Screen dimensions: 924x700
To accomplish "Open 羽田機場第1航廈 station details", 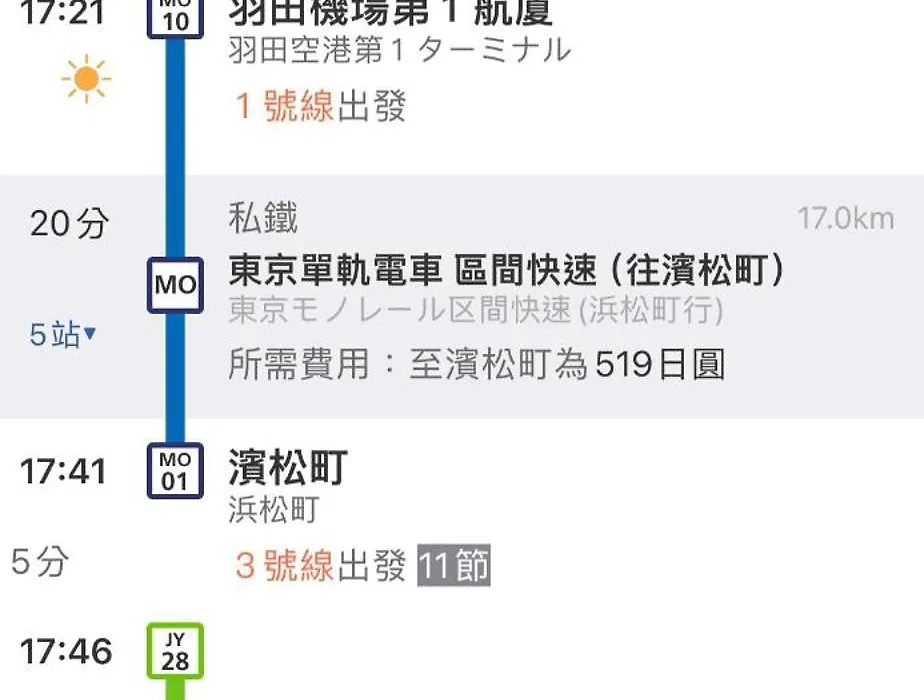I will (390, 14).
